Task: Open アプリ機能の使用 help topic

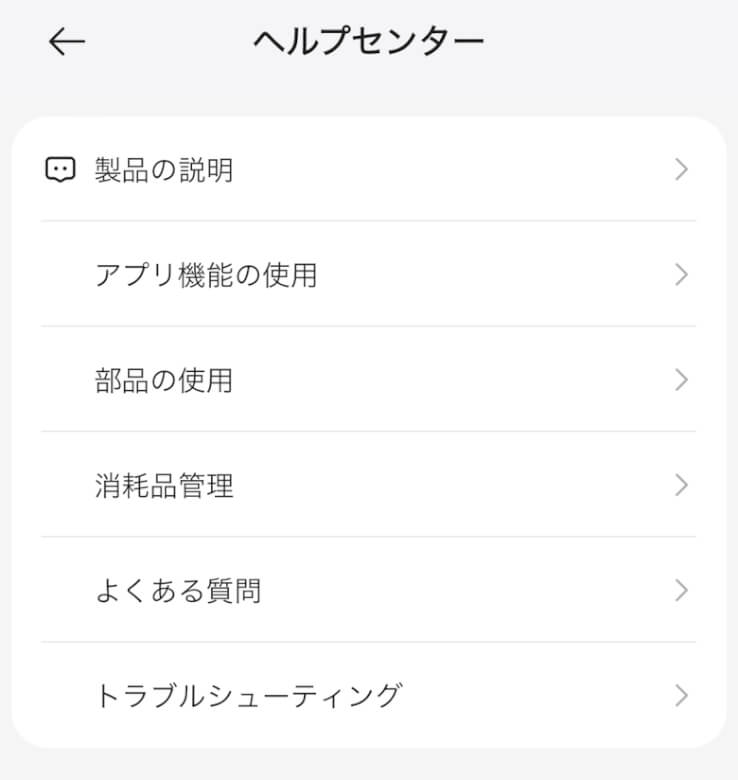Action: coord(206,275)
